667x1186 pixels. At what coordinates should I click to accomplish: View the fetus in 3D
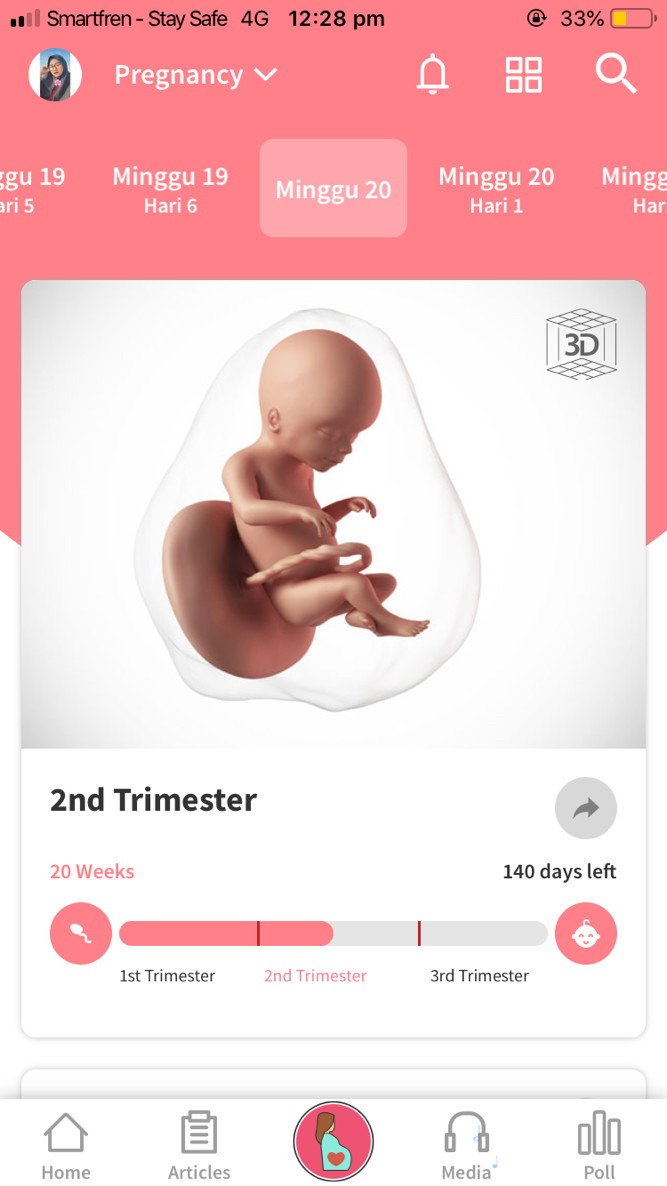(x=581, y=345)
